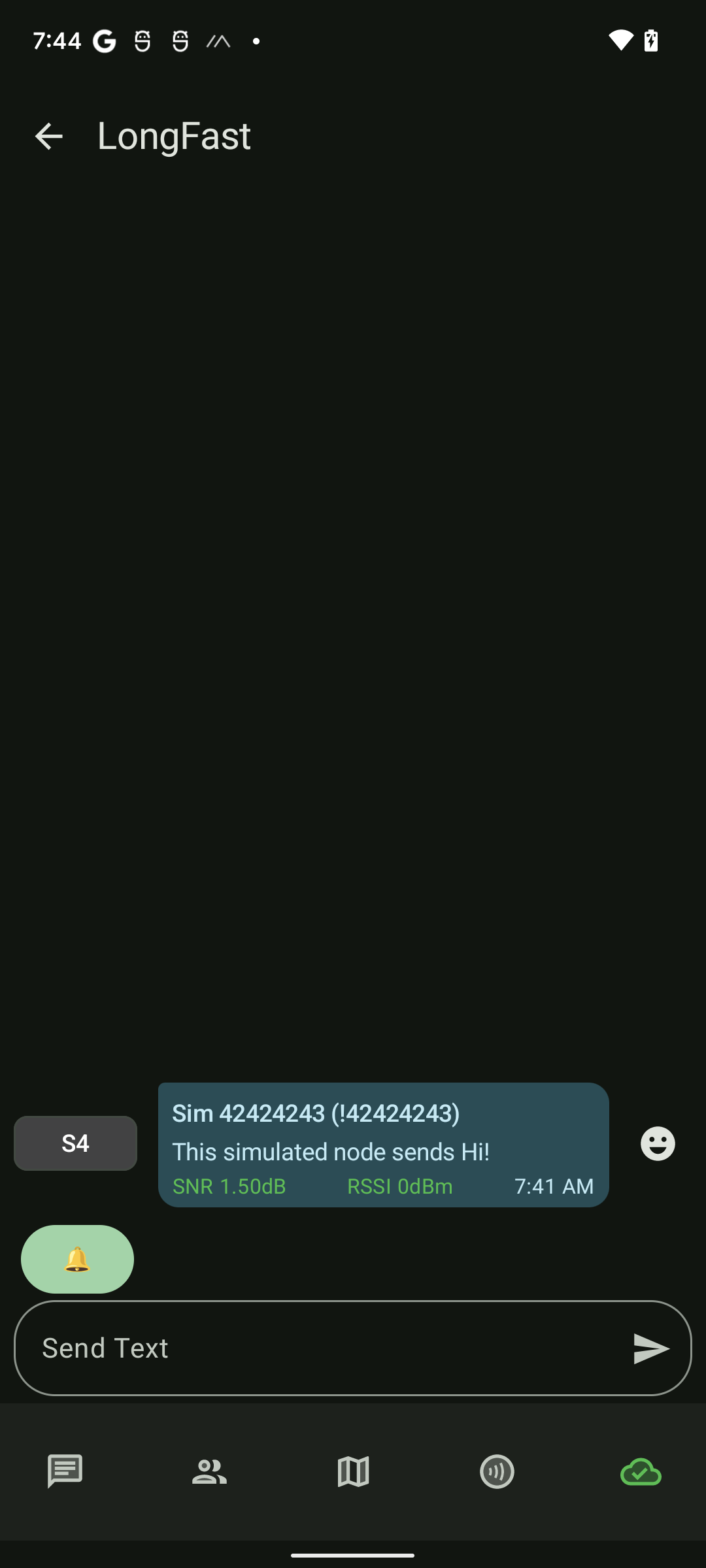This screenshot has height=1568, width=706.
Task: Send the message with the arrow icon
Action: (651, 1348)
